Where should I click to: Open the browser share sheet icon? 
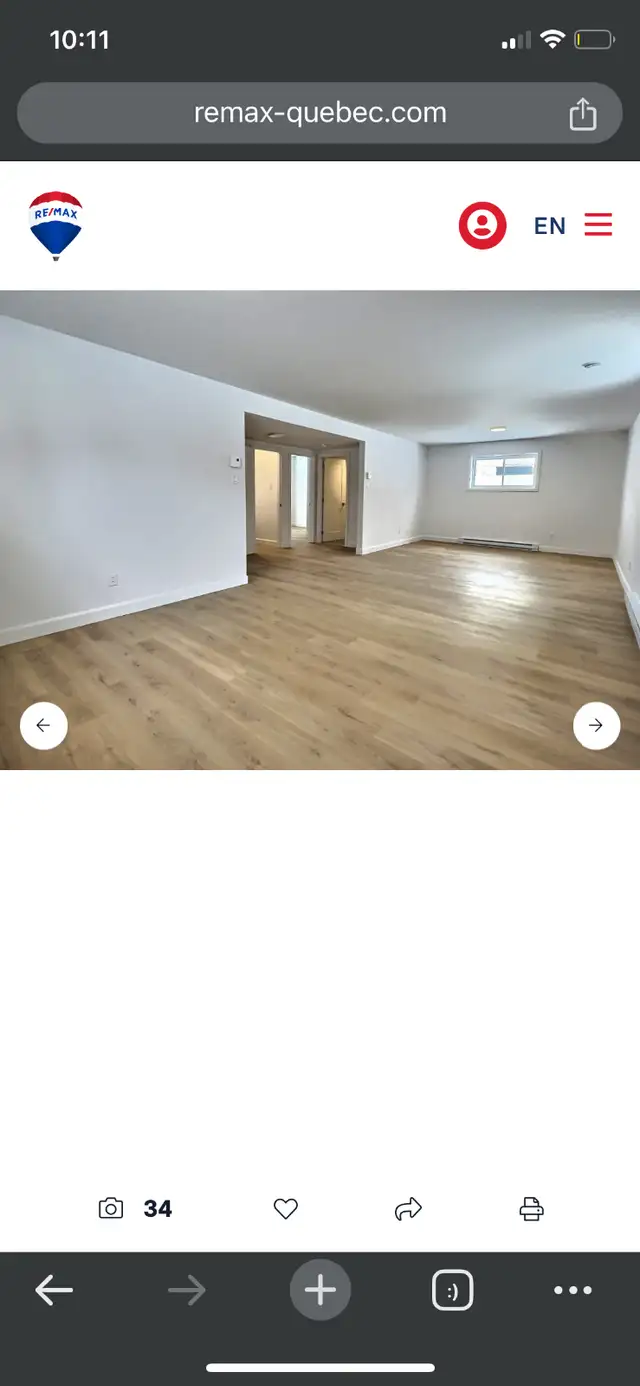(x=583, y=114)
